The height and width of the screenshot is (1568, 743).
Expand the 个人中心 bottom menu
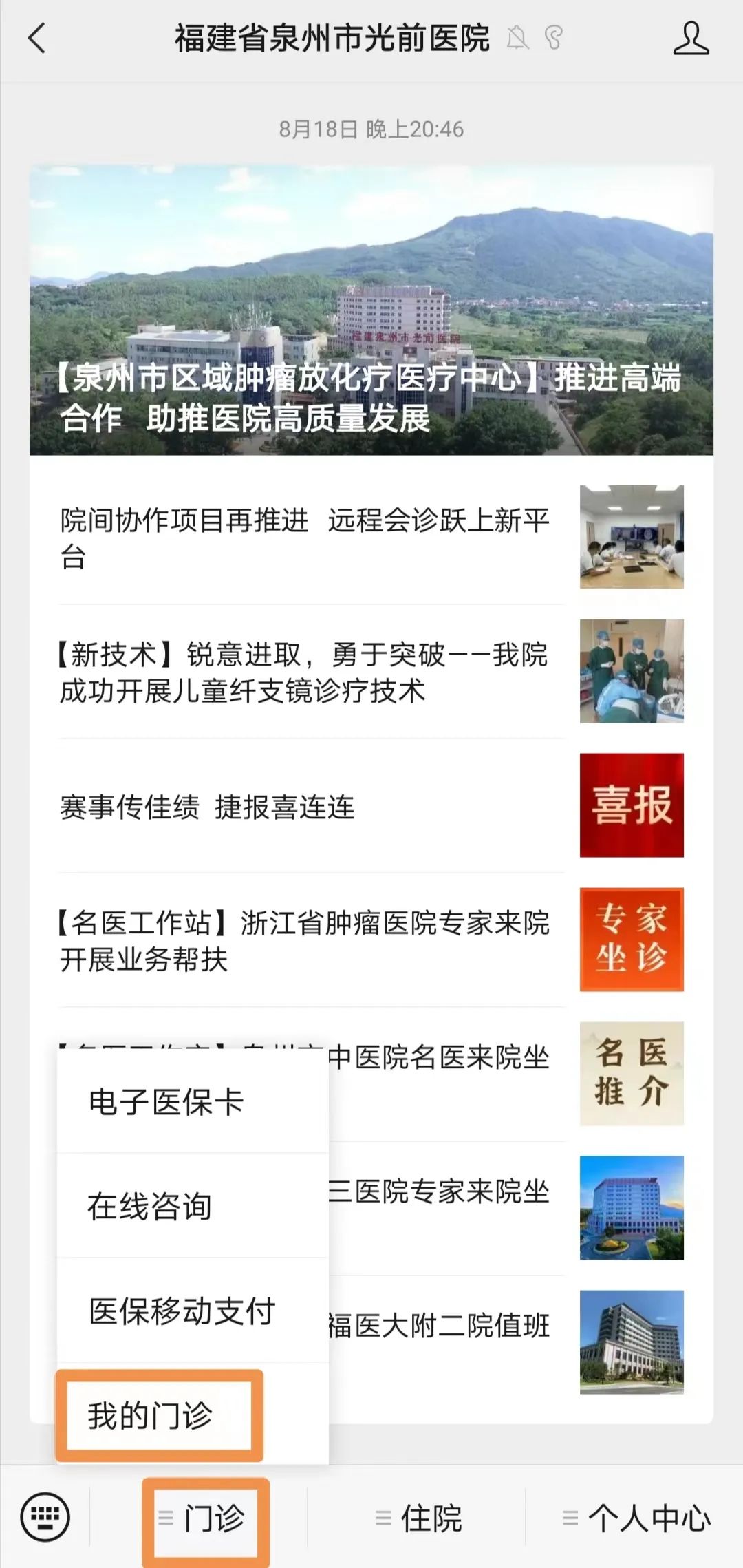636,1517
